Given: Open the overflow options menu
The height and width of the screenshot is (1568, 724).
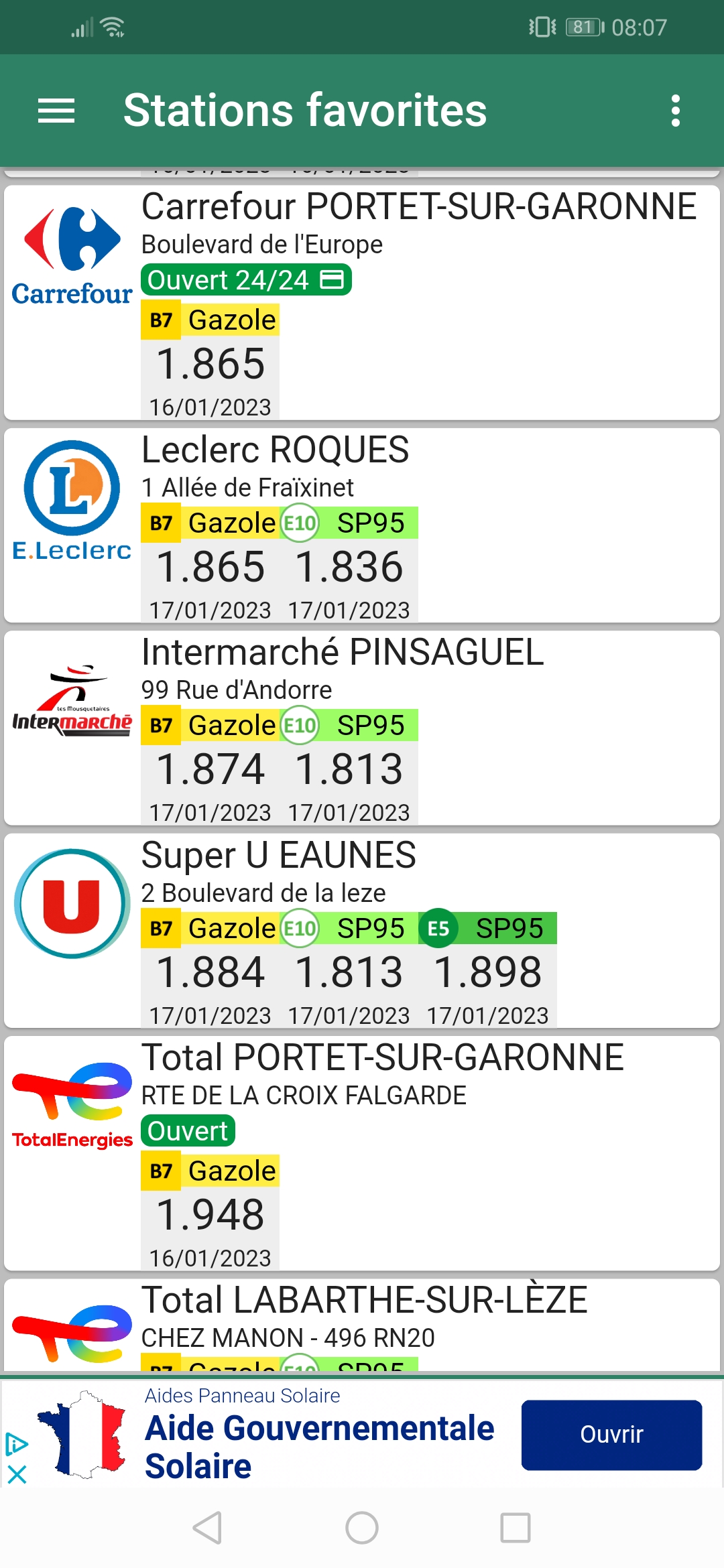Looking at the screenshot, I should click(675, 111).
